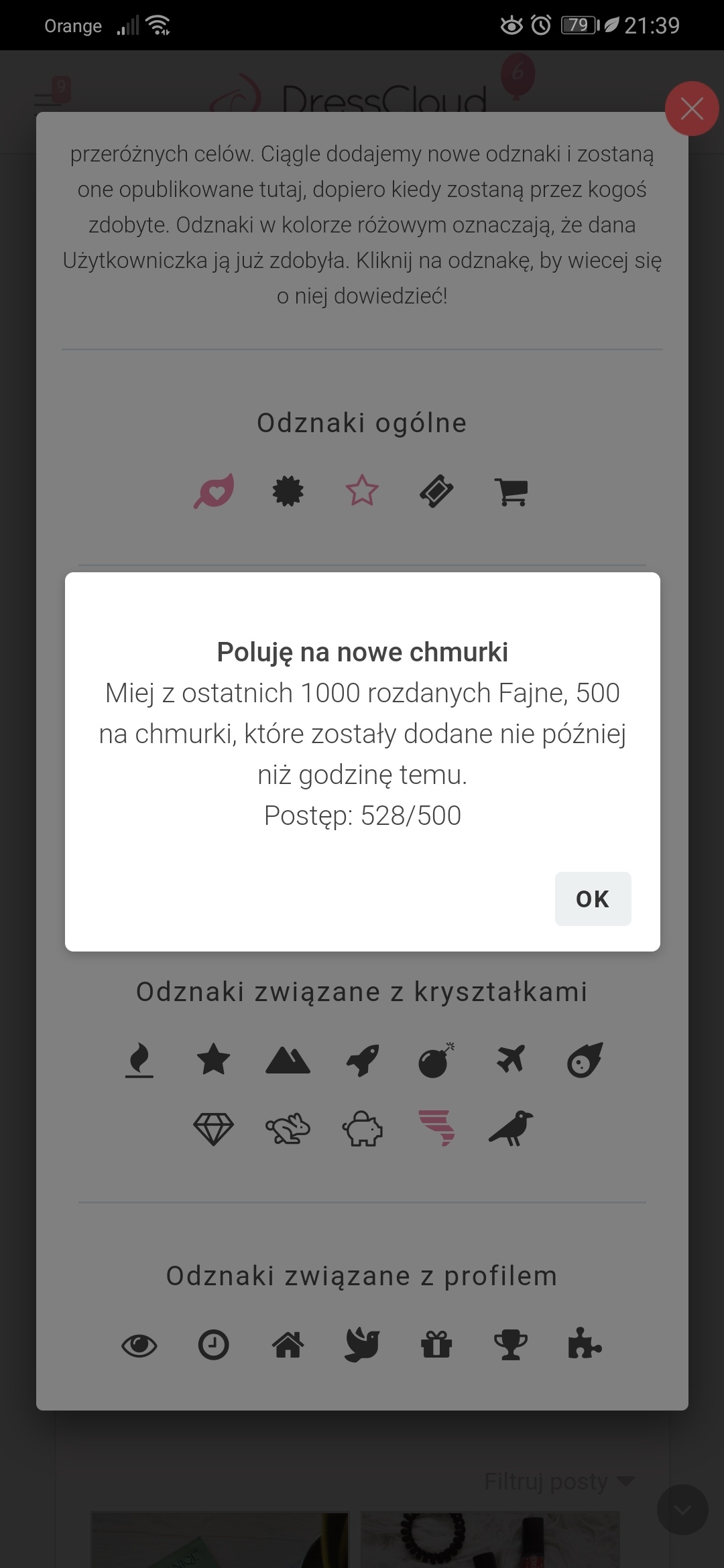Image resolution: width=724 pixels, height=1568 pixels.
Task: Open the house profile badge
Action: point(288,1345)
